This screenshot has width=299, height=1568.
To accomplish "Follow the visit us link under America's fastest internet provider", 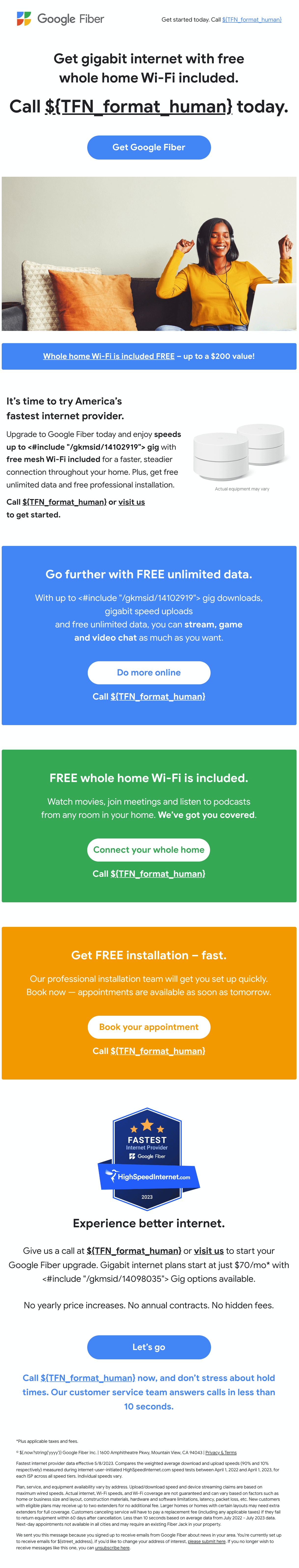I will (x=131, y=502).
